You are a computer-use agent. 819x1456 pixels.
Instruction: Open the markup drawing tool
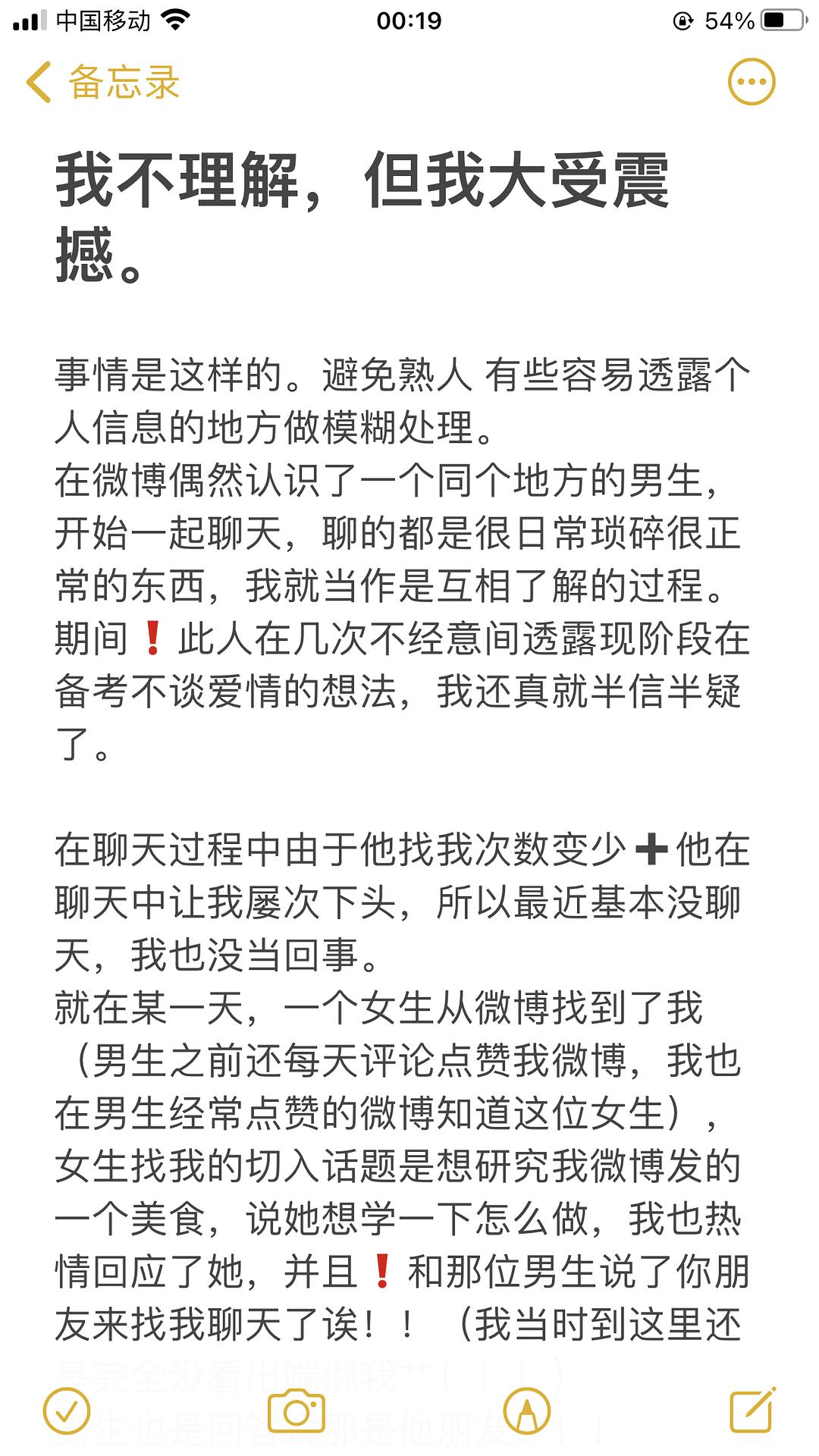click(526, 1410)
